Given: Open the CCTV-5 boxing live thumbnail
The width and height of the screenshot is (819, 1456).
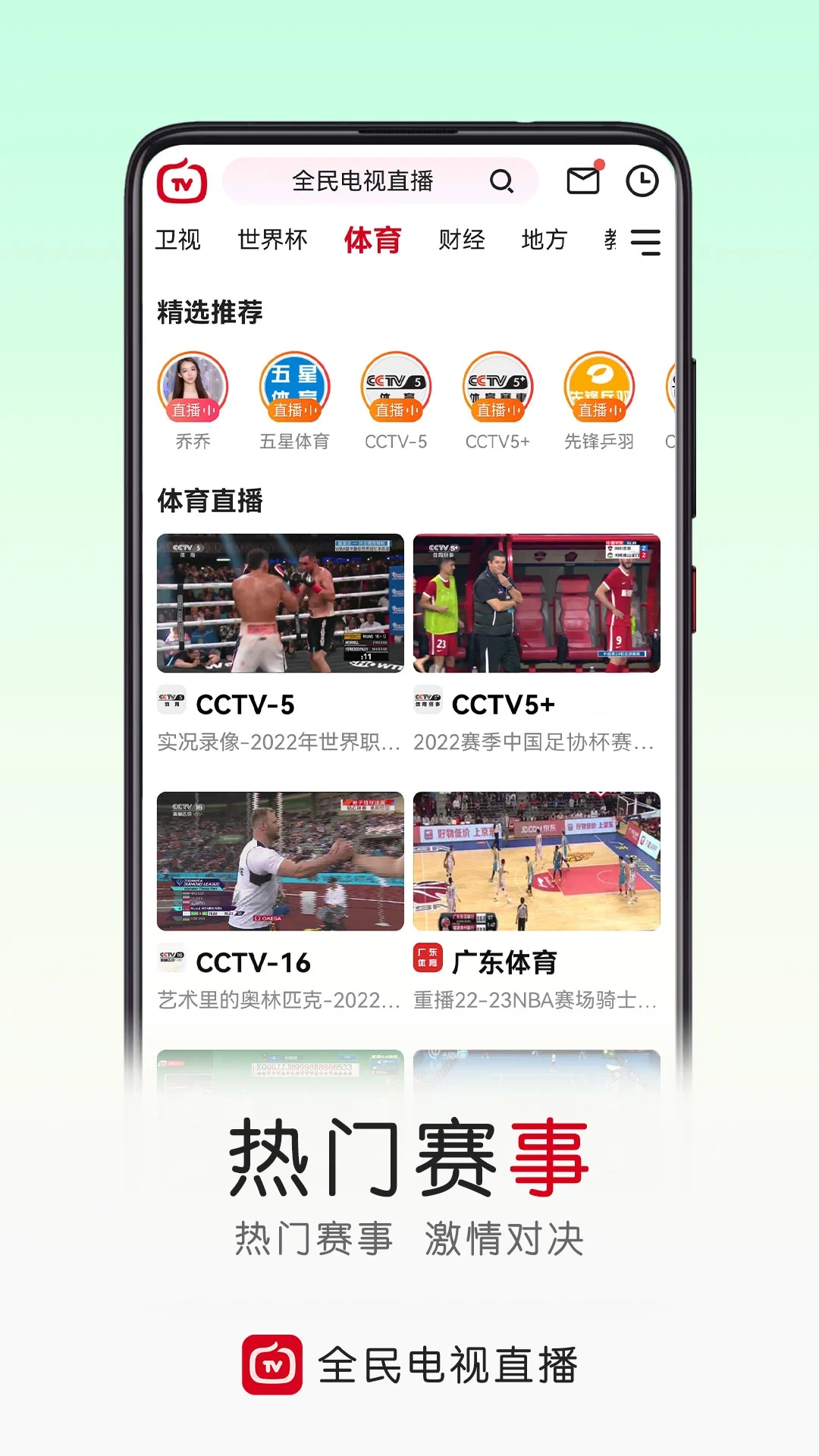Looking at the screenshot, I should [x=281, y=603].
